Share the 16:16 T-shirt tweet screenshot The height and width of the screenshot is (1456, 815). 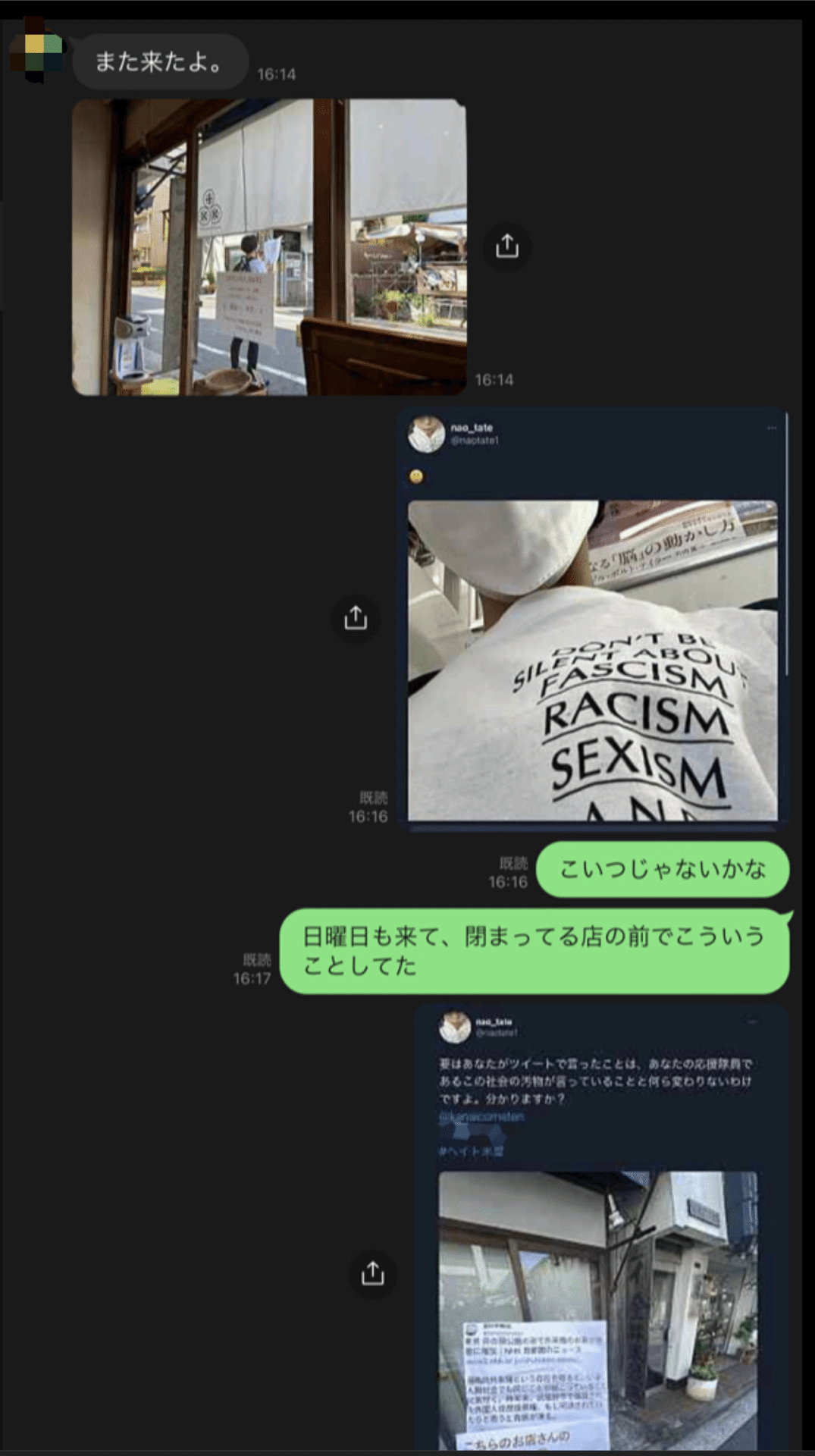coord(355,619)
